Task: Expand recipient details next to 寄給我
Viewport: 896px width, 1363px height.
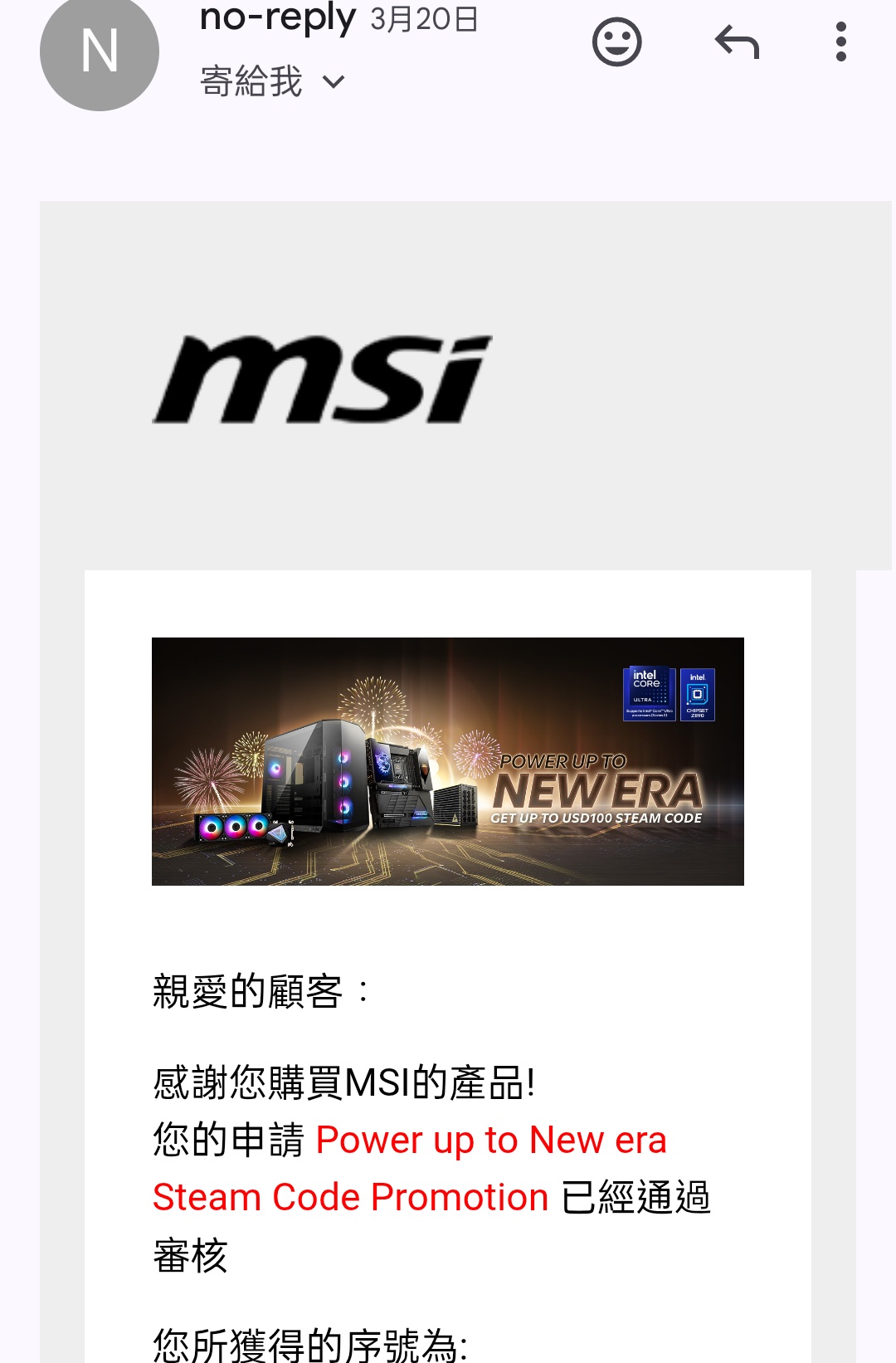Action: (334, 82)
